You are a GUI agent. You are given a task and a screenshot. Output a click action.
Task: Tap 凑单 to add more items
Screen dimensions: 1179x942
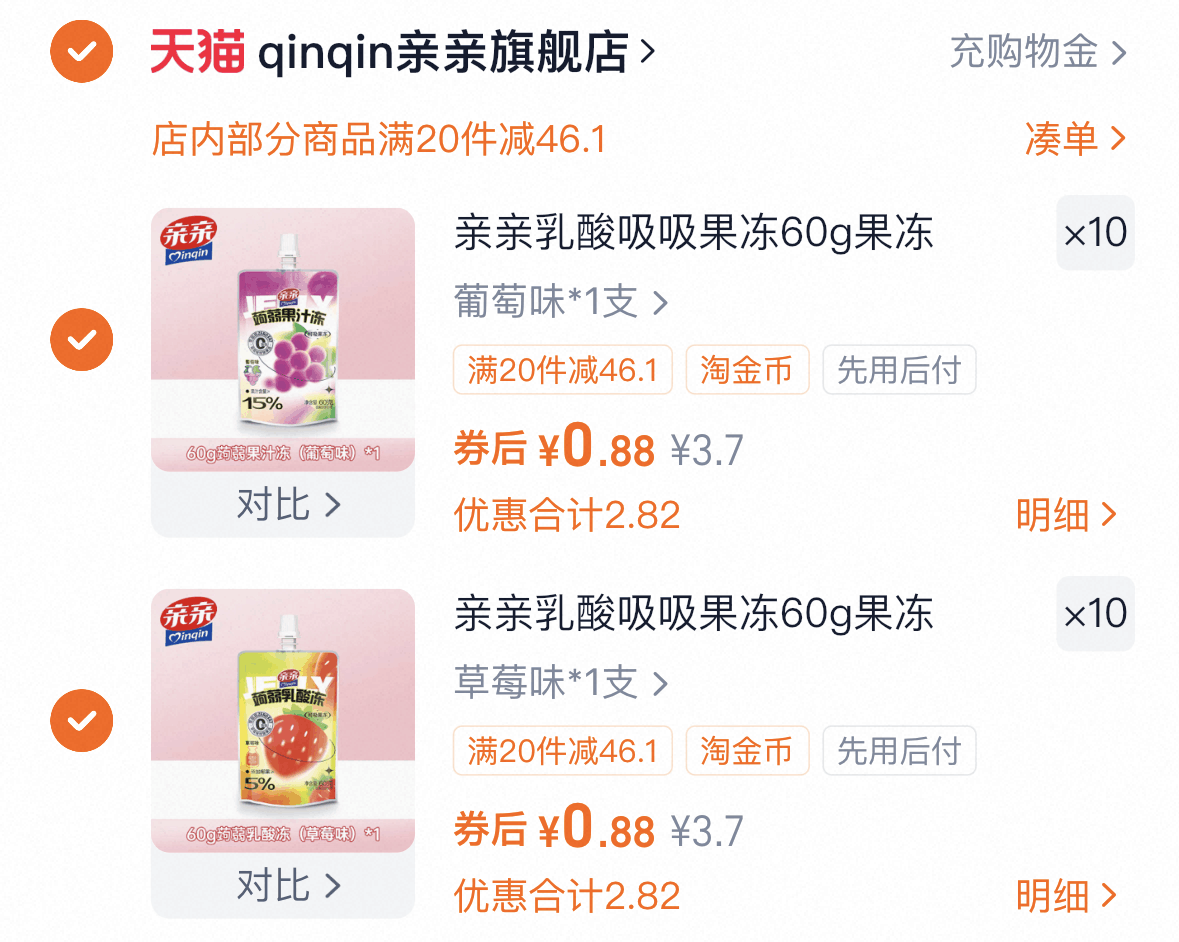pos(1075,139)
